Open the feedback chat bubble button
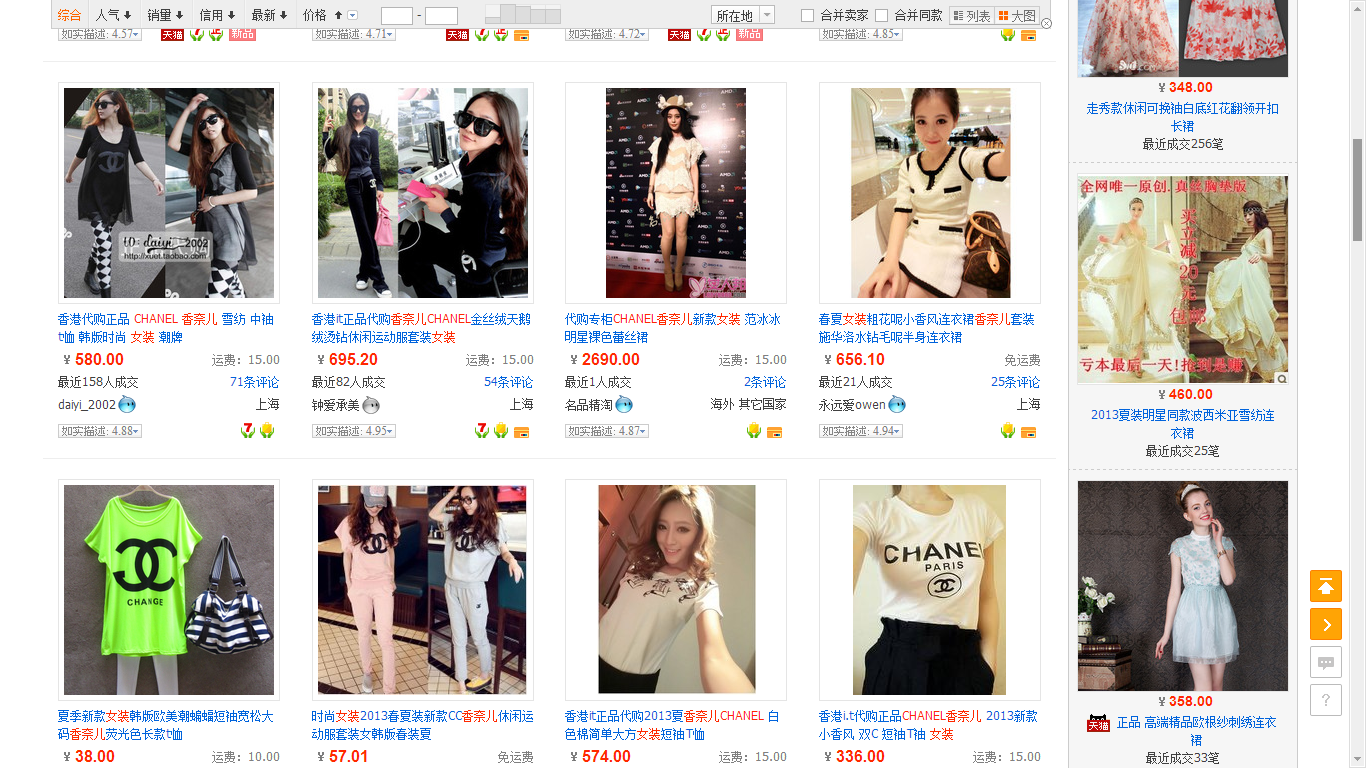The image size is (1366, 768). pyautogui.click(x=1325, y=662)
